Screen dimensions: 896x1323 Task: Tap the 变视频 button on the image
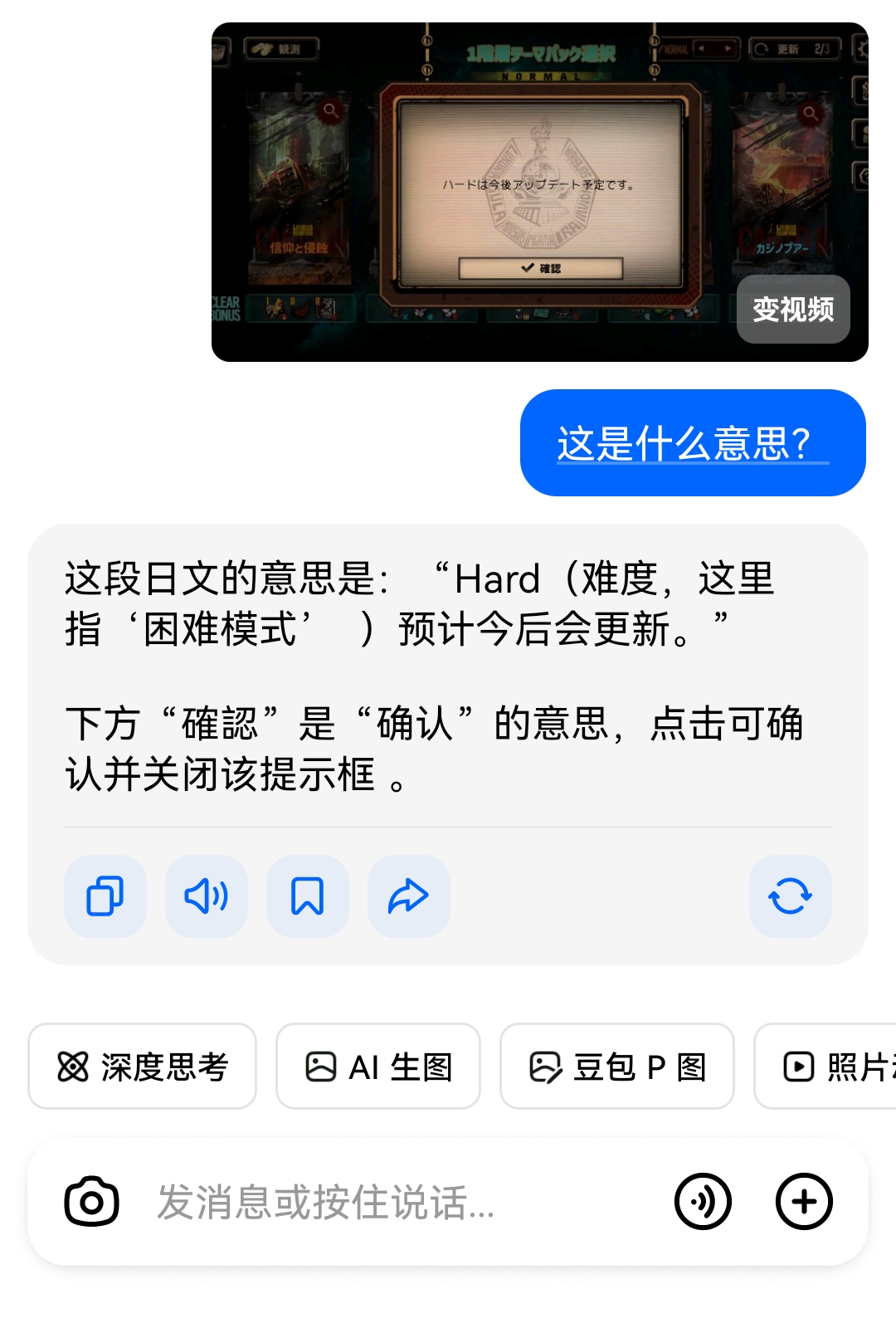coord(793,310)
